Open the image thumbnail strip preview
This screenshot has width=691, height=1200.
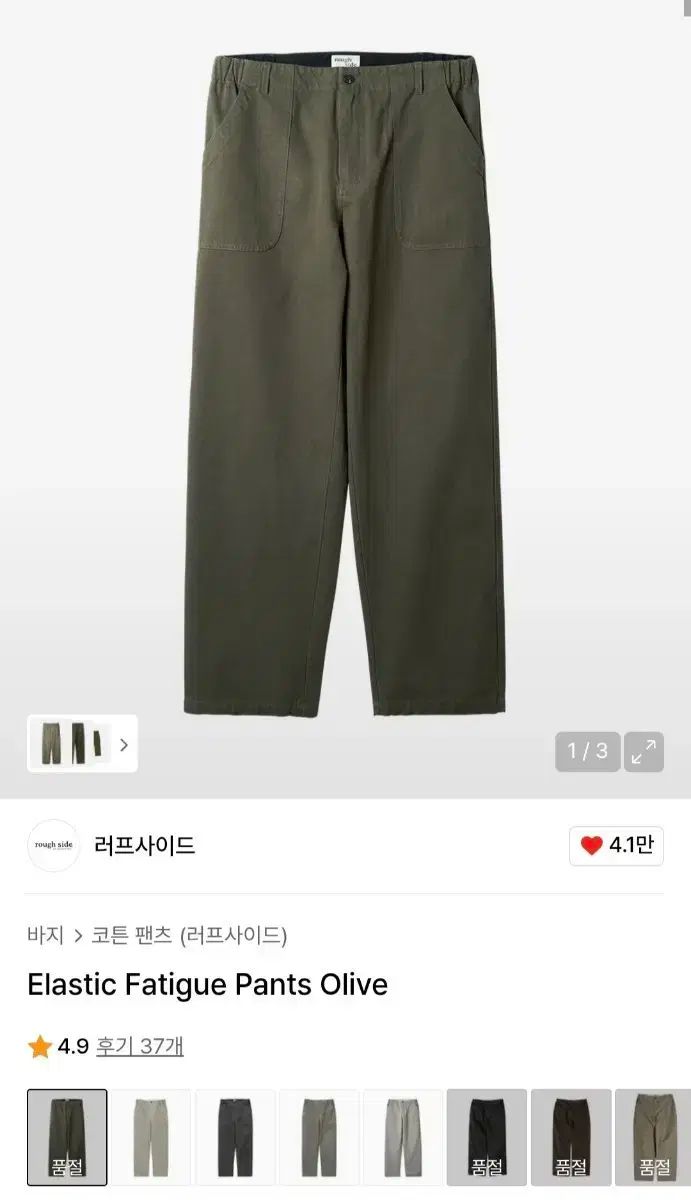(82, 744)
